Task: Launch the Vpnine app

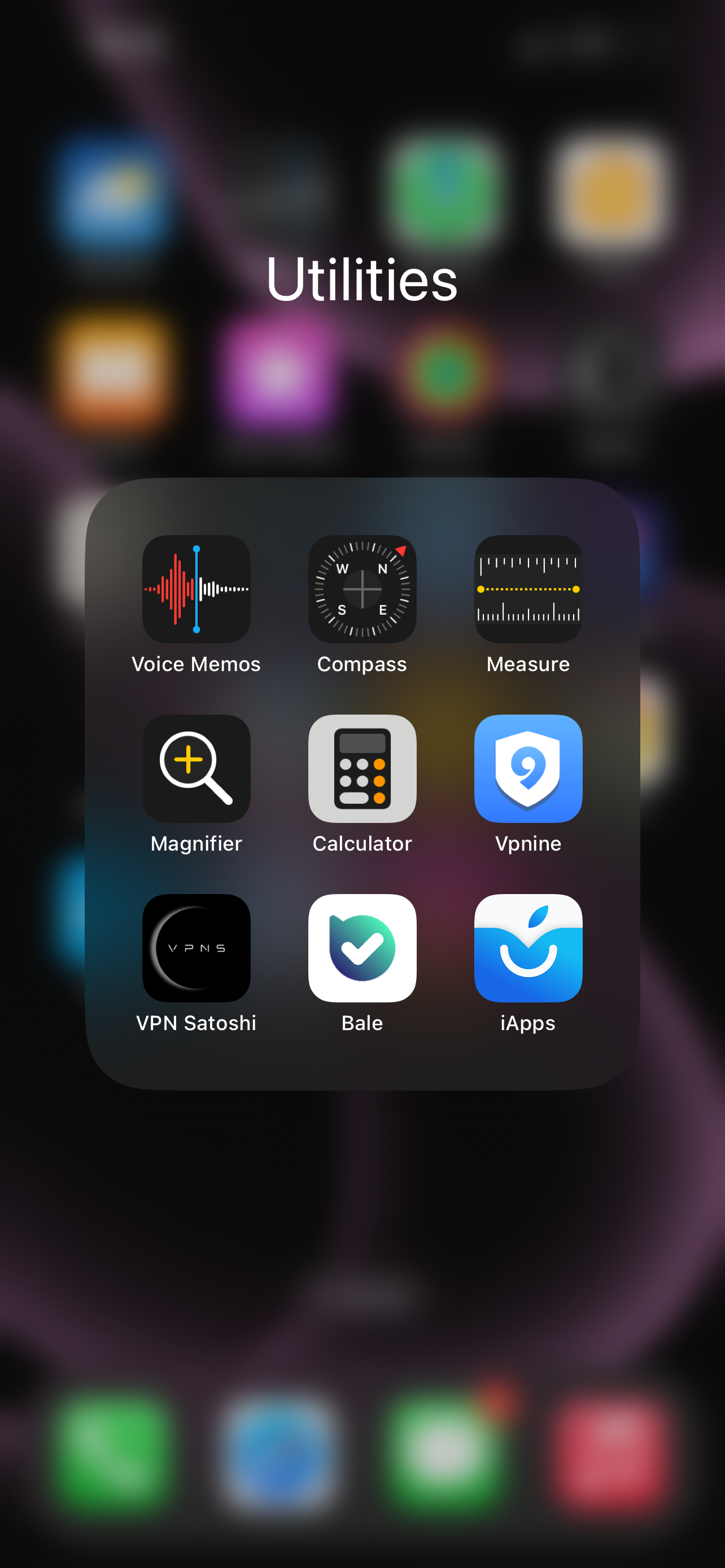Action: pyautogui.click(x=528, y=768)
